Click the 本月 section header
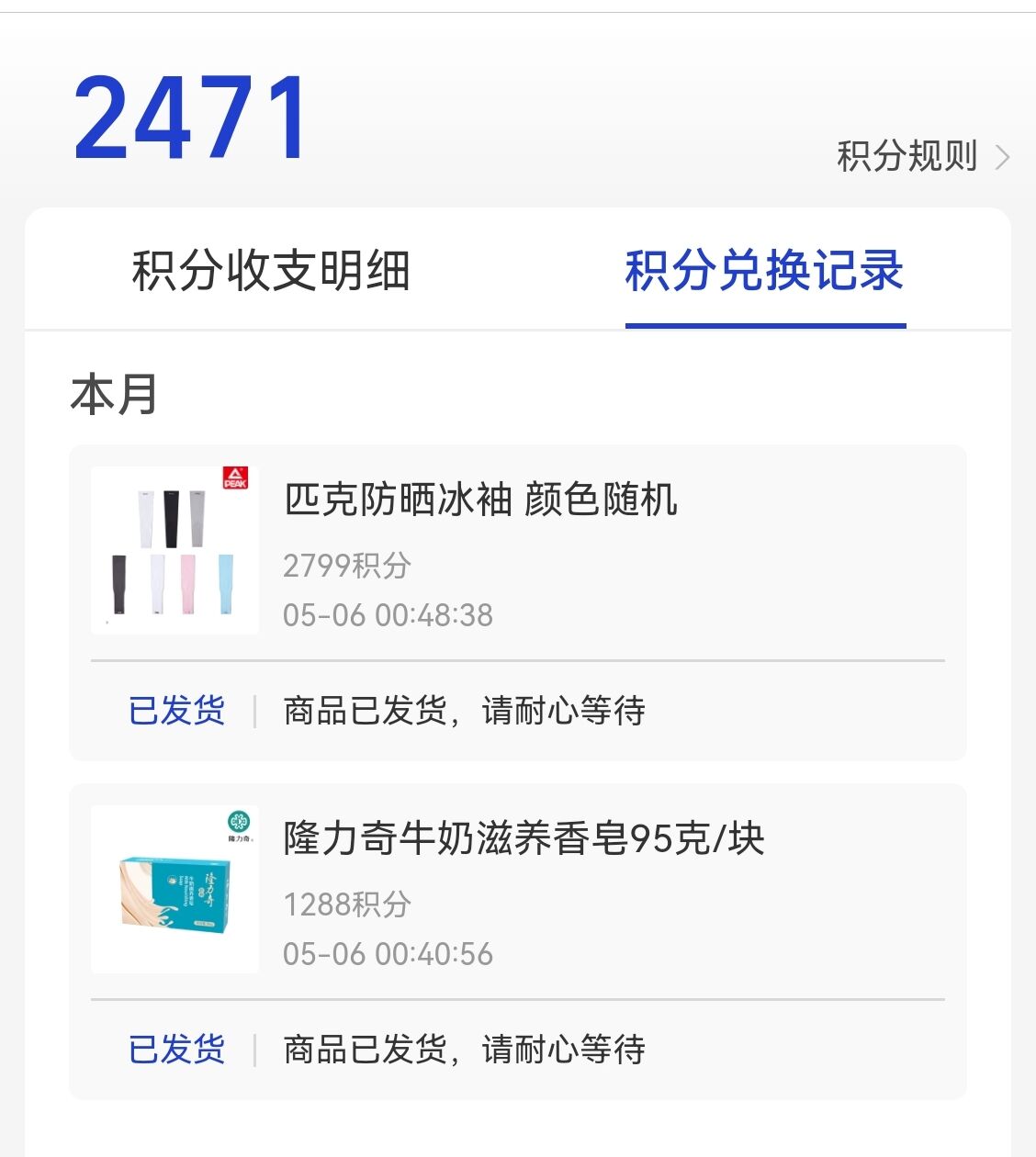Screen dimensions: 1036x1157 point(114,391)
